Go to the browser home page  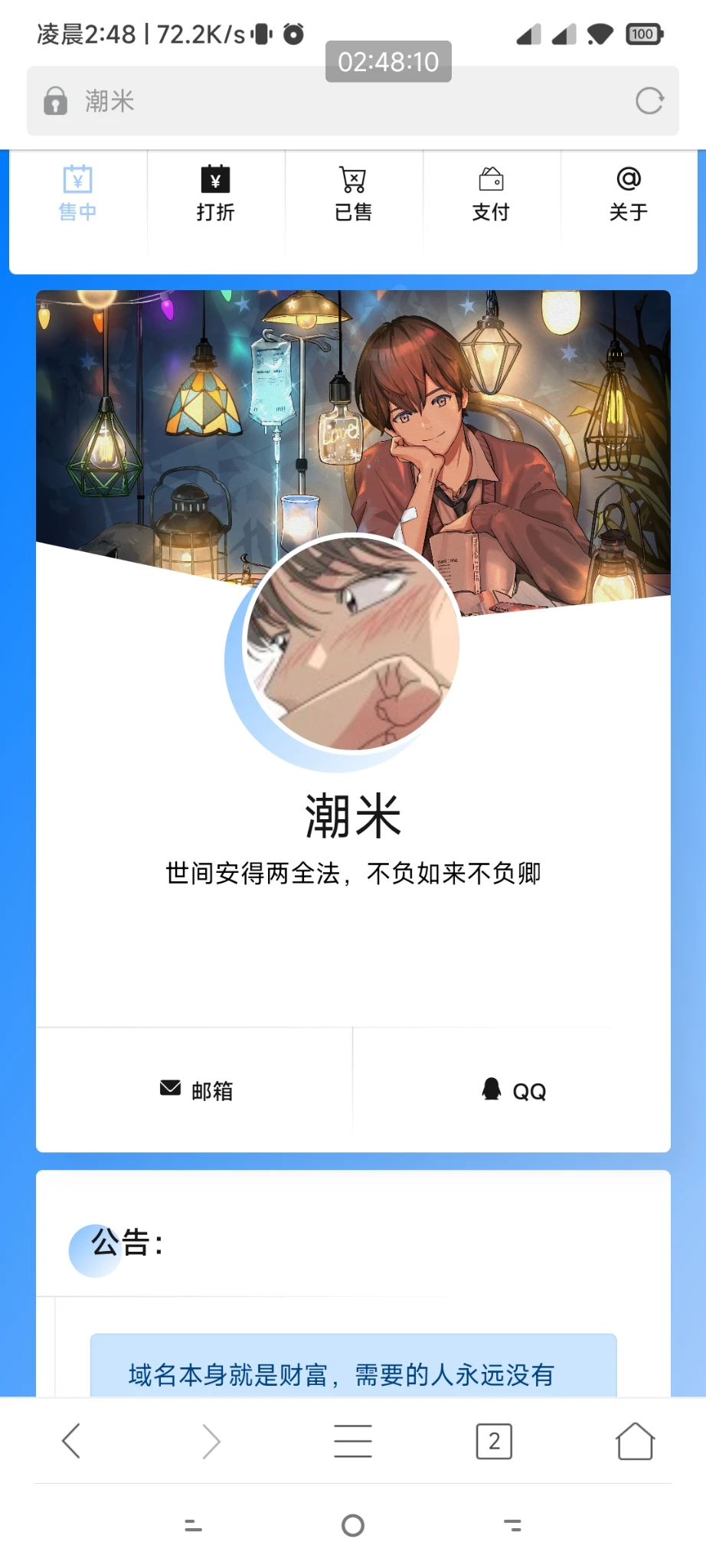[x=635, y=1441]
